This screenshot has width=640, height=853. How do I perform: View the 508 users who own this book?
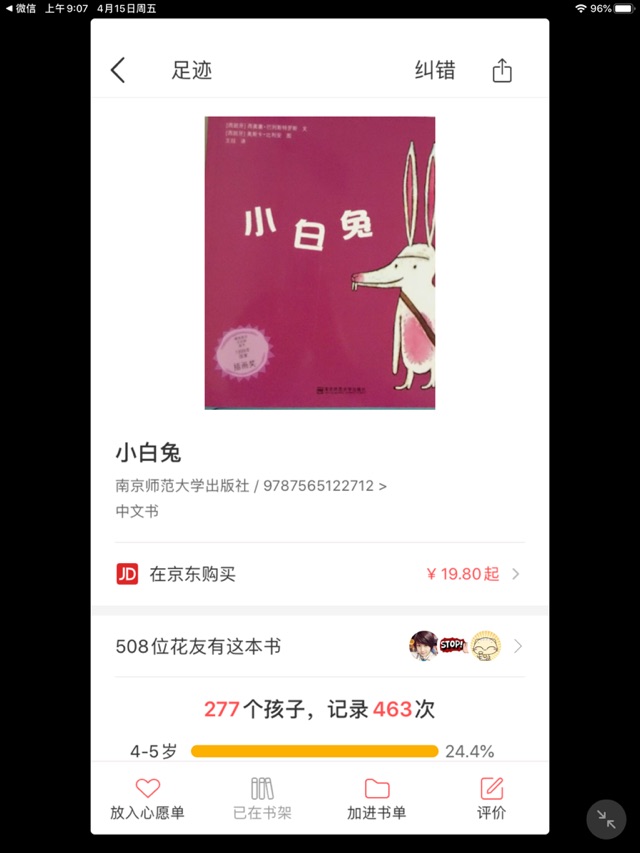pyautogui.click(x=320, y=646)
